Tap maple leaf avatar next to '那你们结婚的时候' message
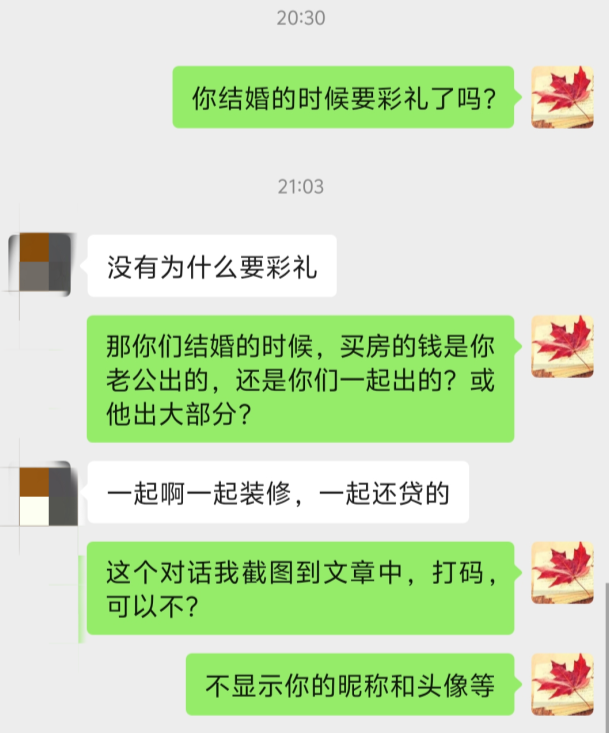Screen dimensions: 609x733 563,347
